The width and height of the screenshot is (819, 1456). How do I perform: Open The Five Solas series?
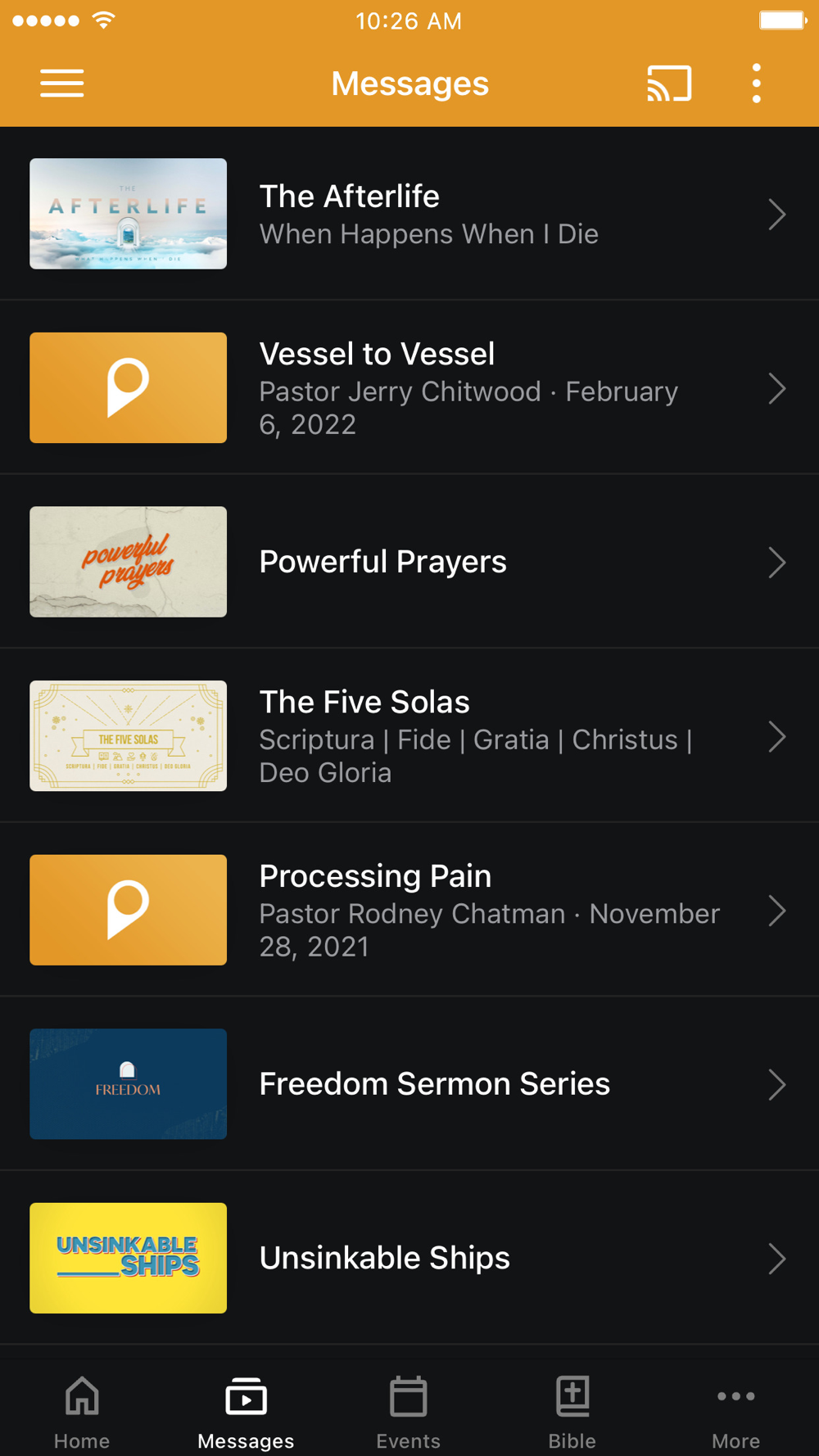coord(409,736)
